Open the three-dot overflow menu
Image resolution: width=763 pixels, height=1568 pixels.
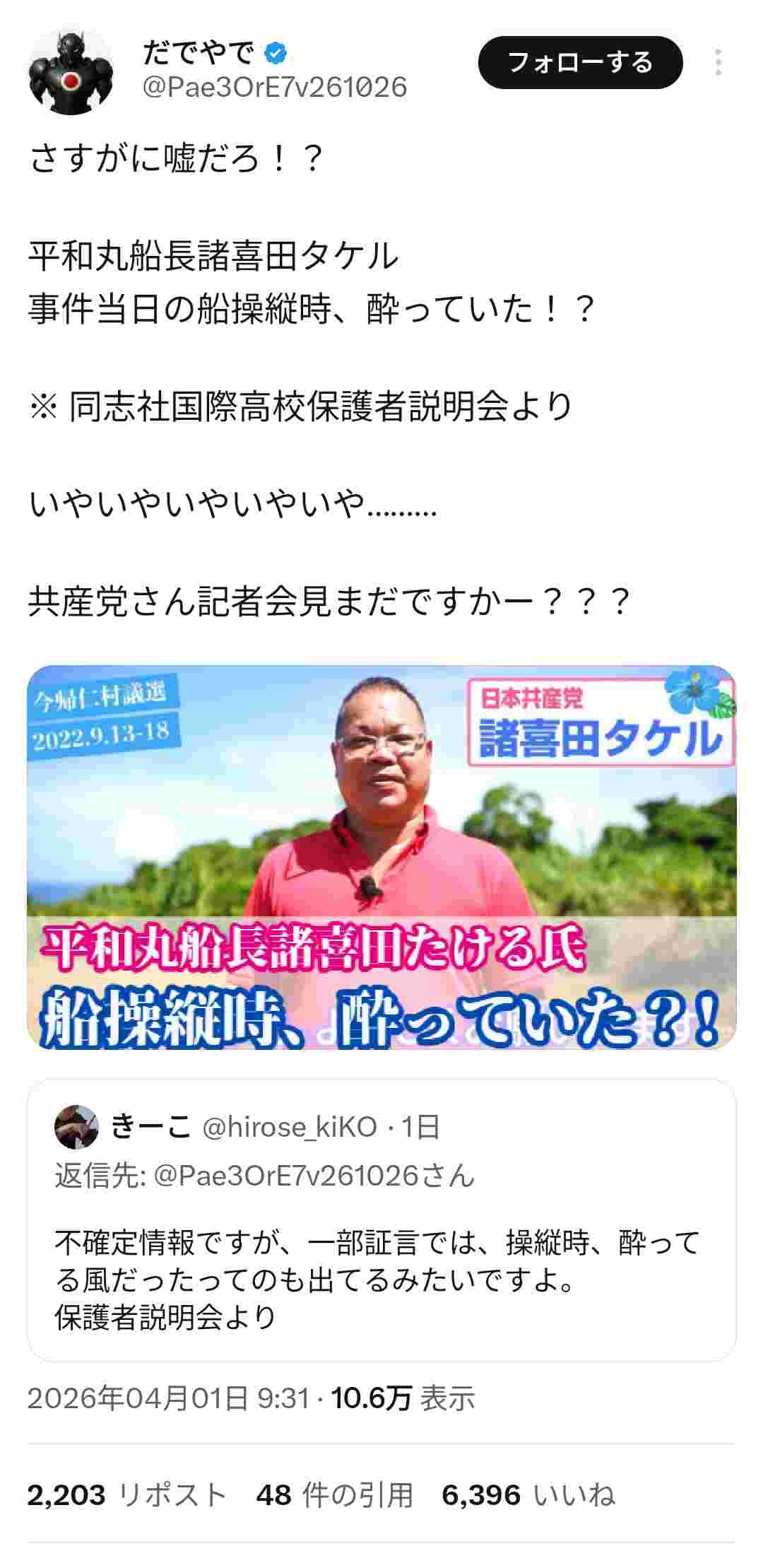(718, 63)
